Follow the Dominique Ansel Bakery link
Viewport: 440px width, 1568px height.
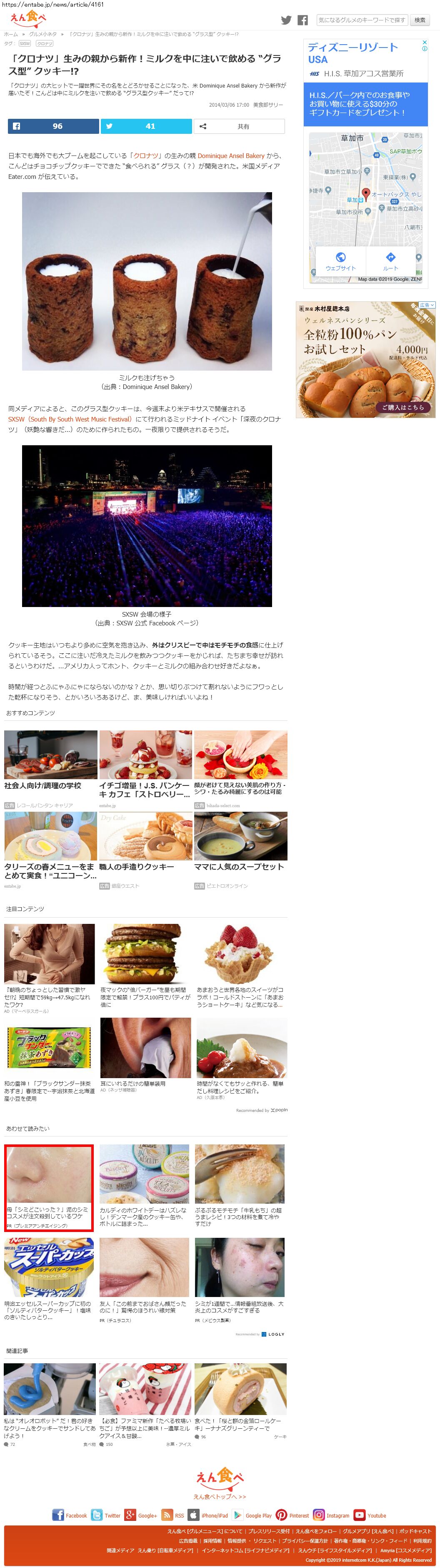231,156
